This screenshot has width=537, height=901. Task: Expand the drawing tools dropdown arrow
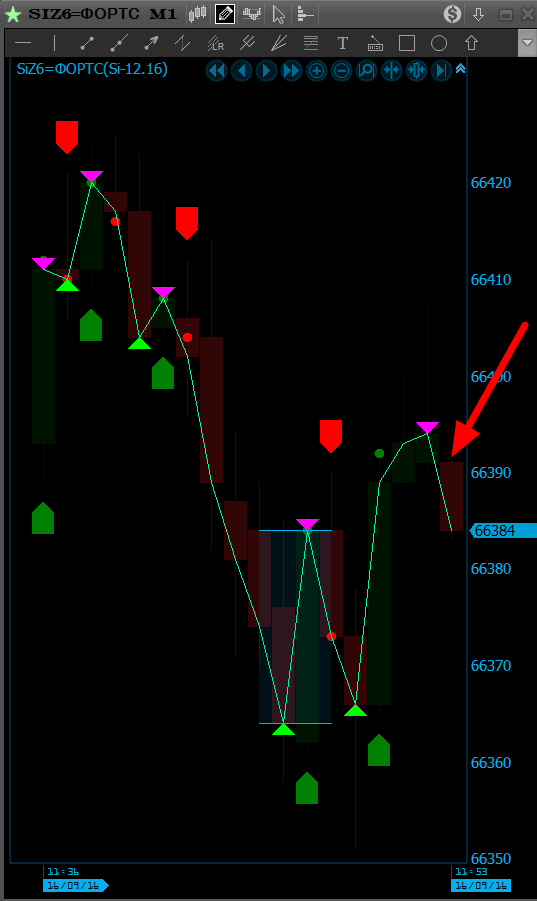(527, 43)
